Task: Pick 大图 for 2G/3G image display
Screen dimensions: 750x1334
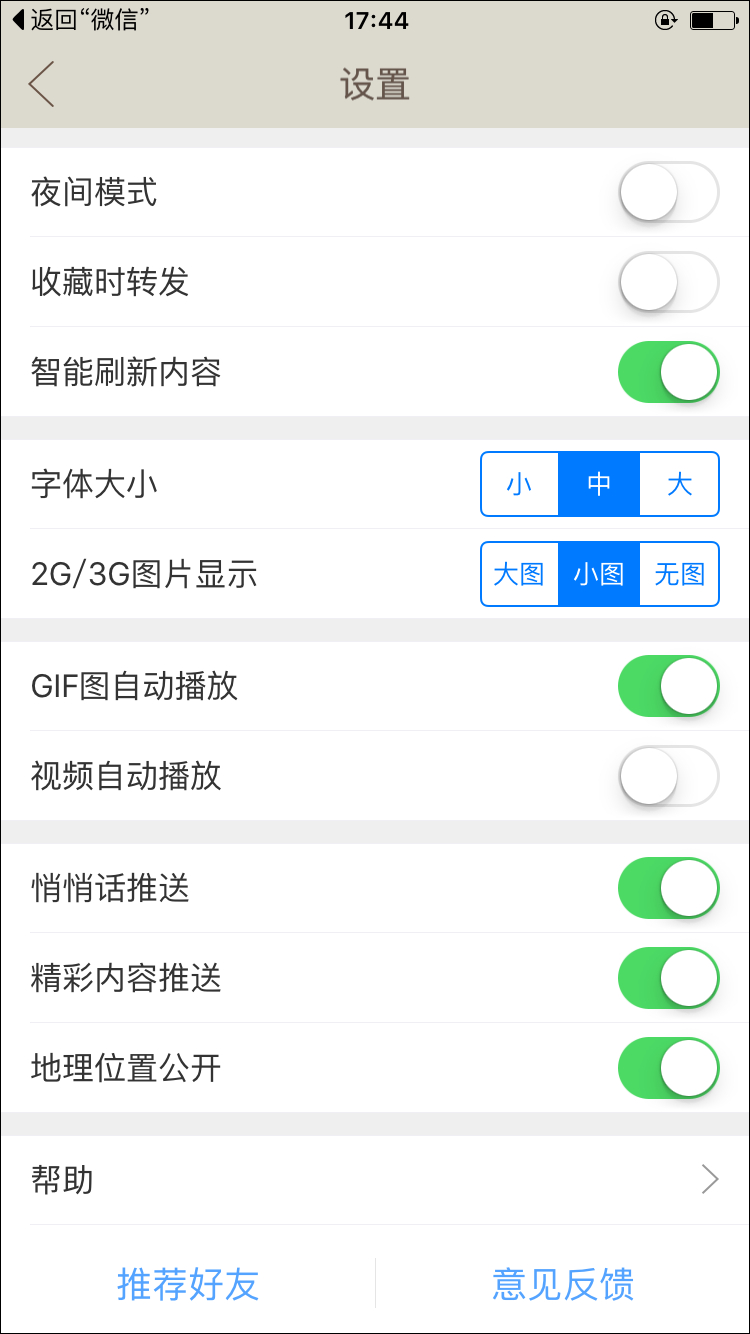Action: [x=520, y=574]
